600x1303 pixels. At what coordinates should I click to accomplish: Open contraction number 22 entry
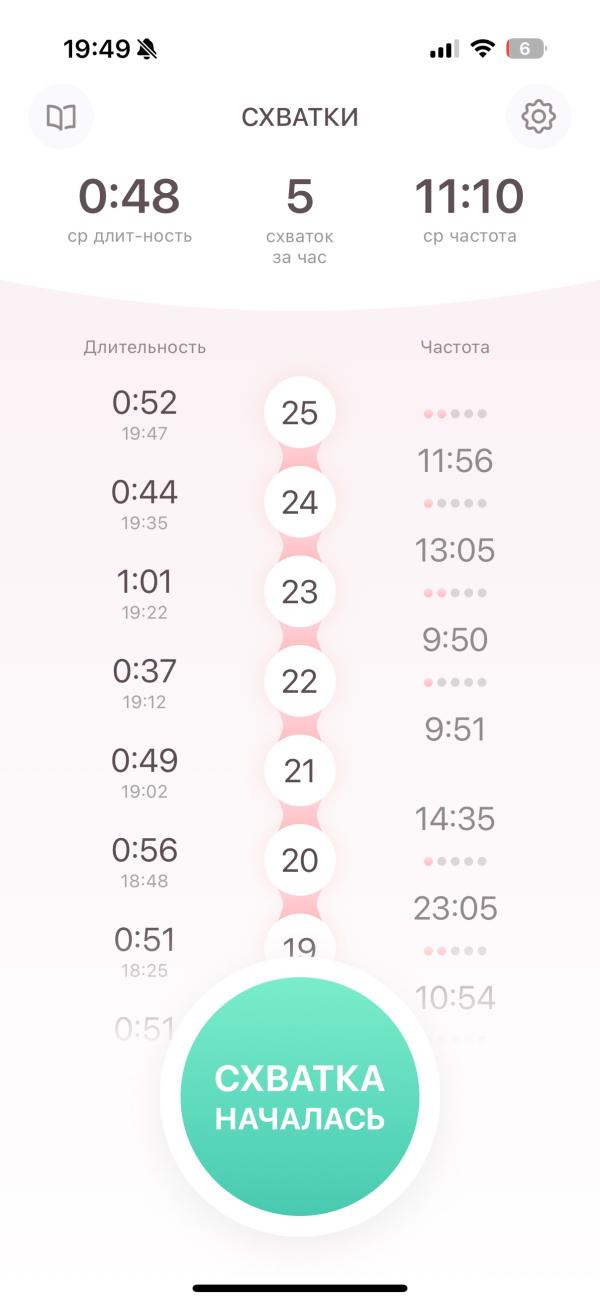pos(300,681)
